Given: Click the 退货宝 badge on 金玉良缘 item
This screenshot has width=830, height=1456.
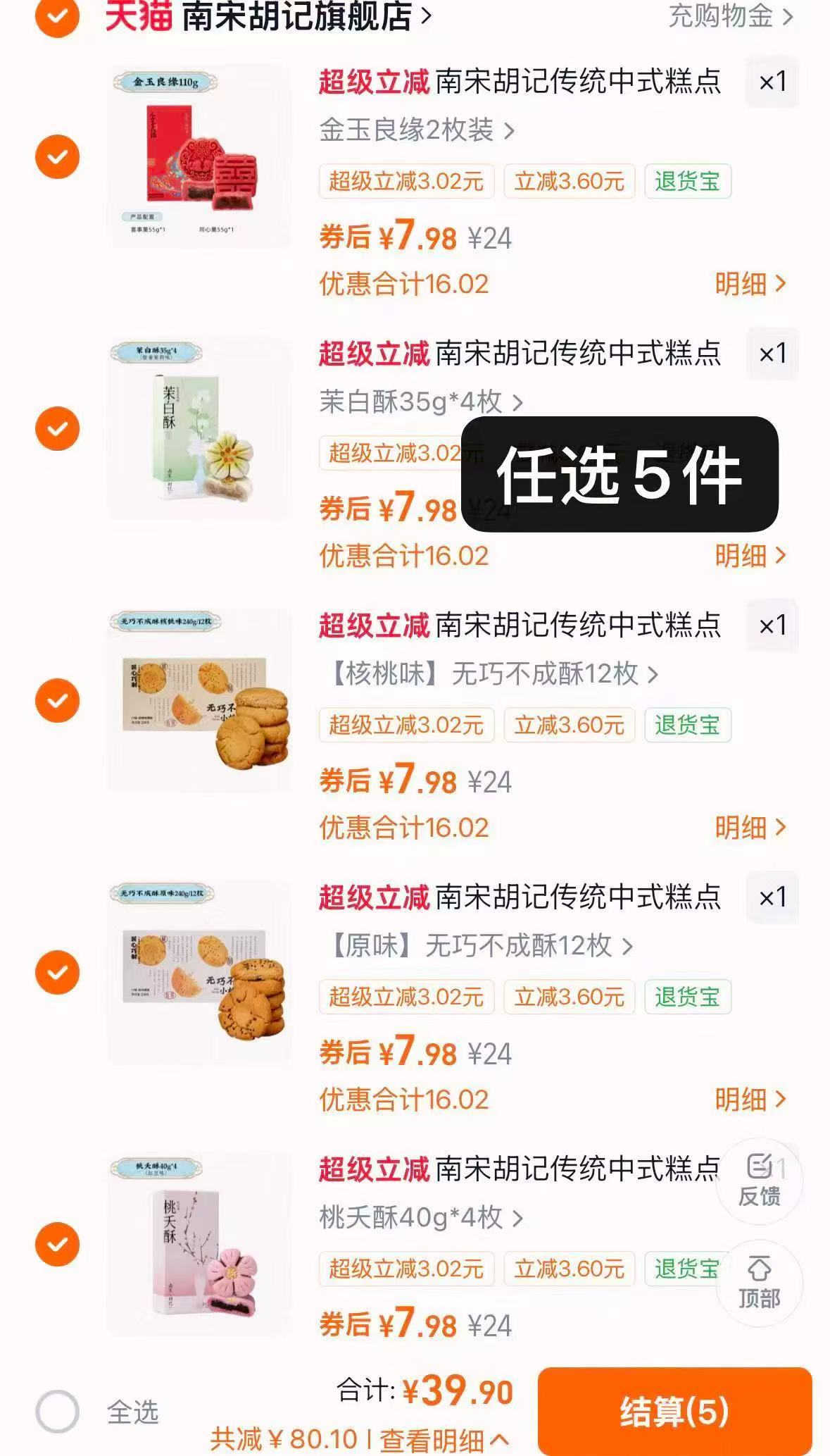Looking at the screenshot, I should click(686, 182).
